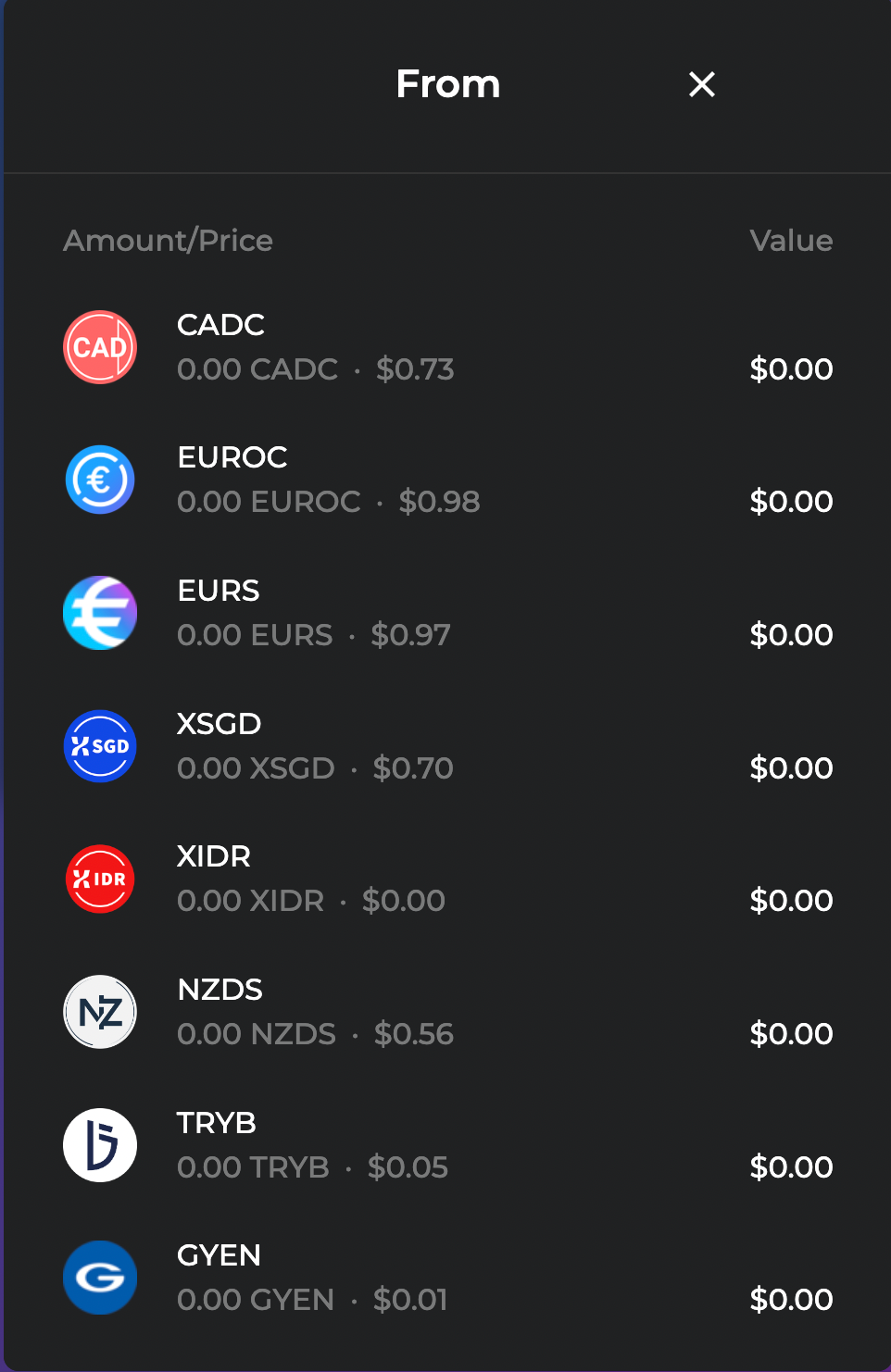Select TRYB from the list

tap(446, 1145)
